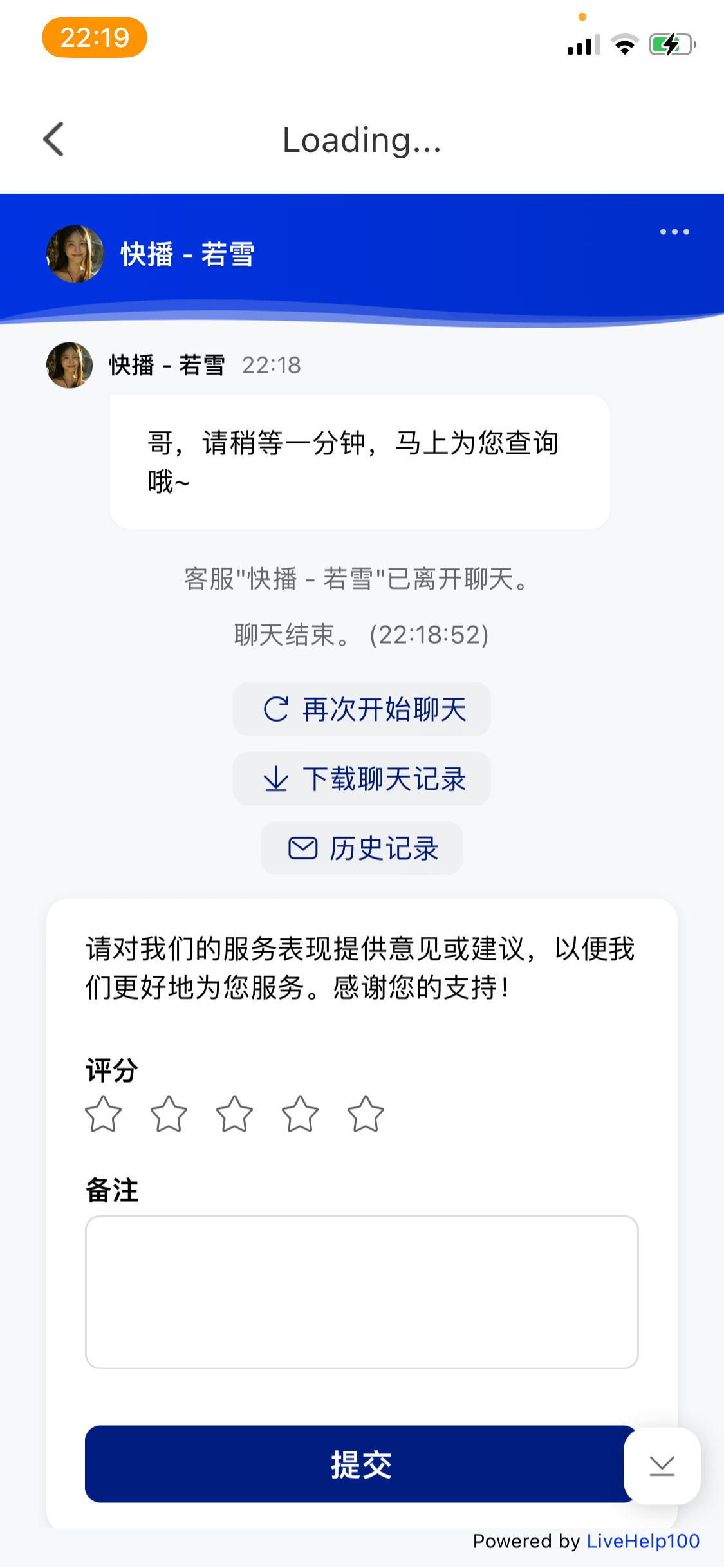Download transcript via 下载聊天记录

coord(362,779)
